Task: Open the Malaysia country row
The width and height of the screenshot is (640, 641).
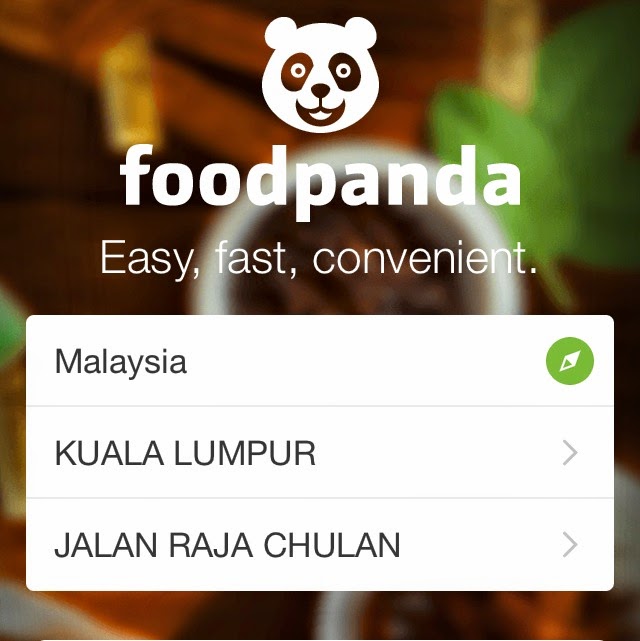Action: [280, 361]
